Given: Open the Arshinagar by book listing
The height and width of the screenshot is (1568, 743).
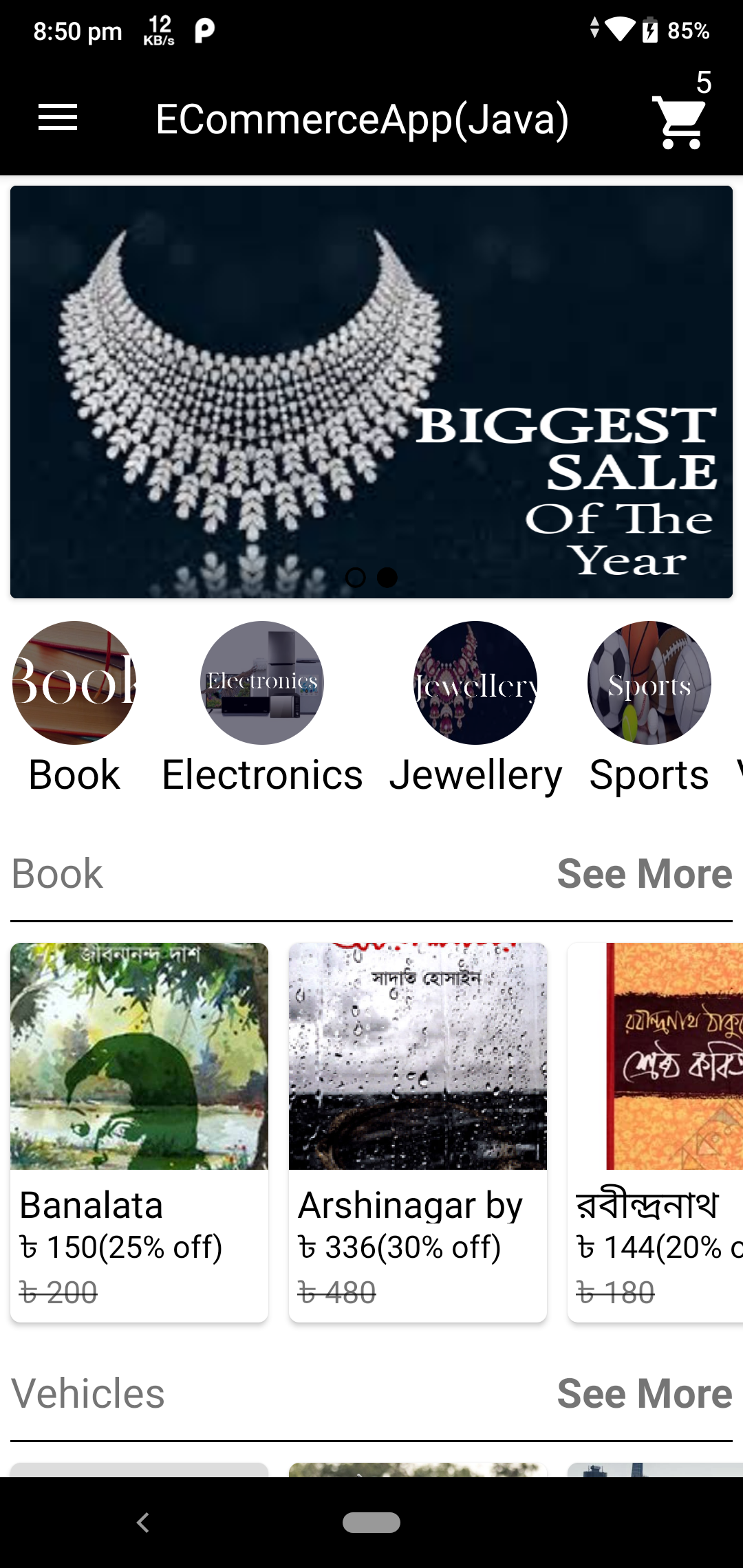Looking at the screenshot, I should (418, 1128).
